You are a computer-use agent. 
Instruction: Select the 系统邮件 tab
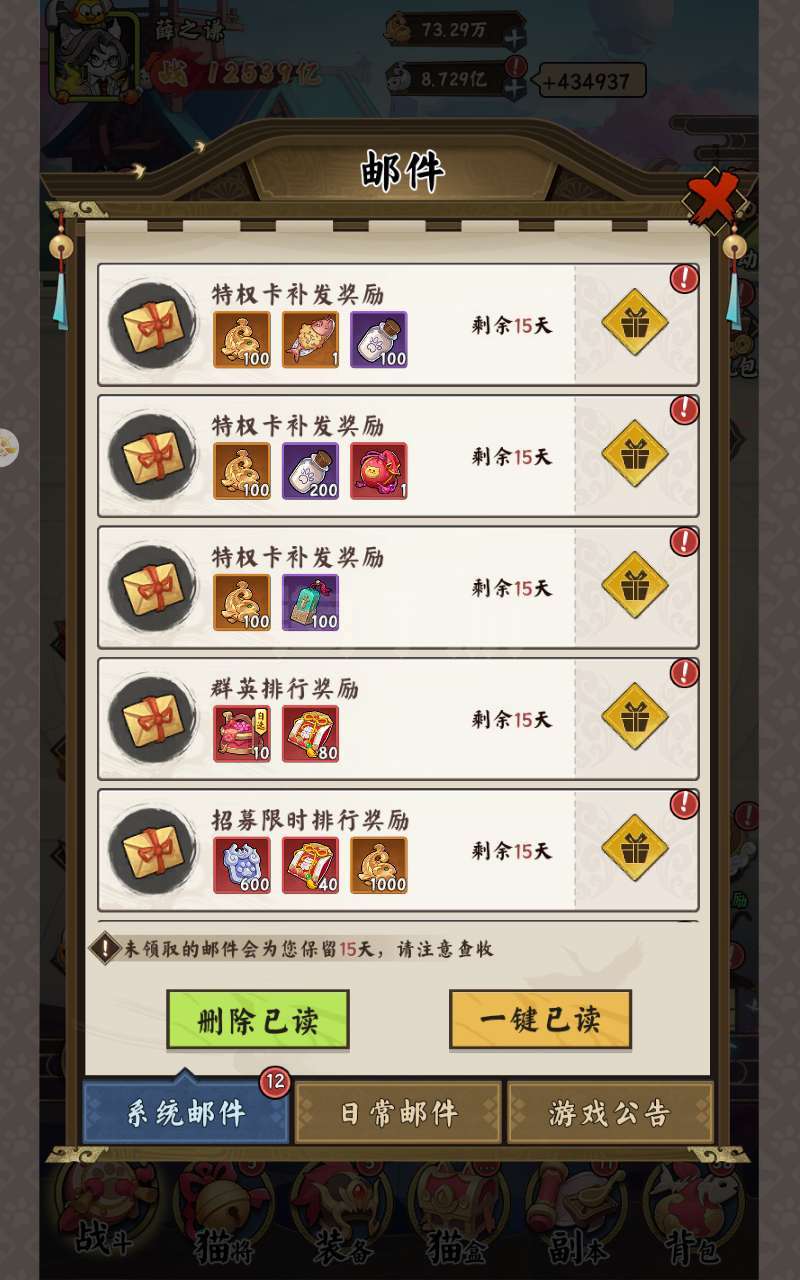pyautogui.click(x=186, y=1112)
